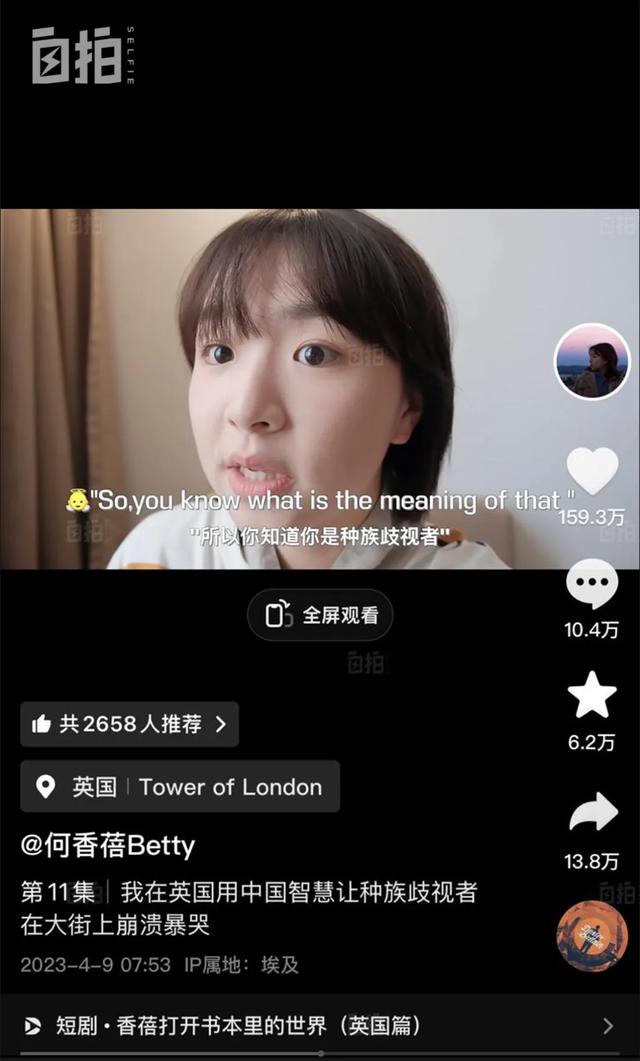Open the 共2658人推荐 recommendations chip
Viewport: 640px width, 1061px height.
coord(129,724)
